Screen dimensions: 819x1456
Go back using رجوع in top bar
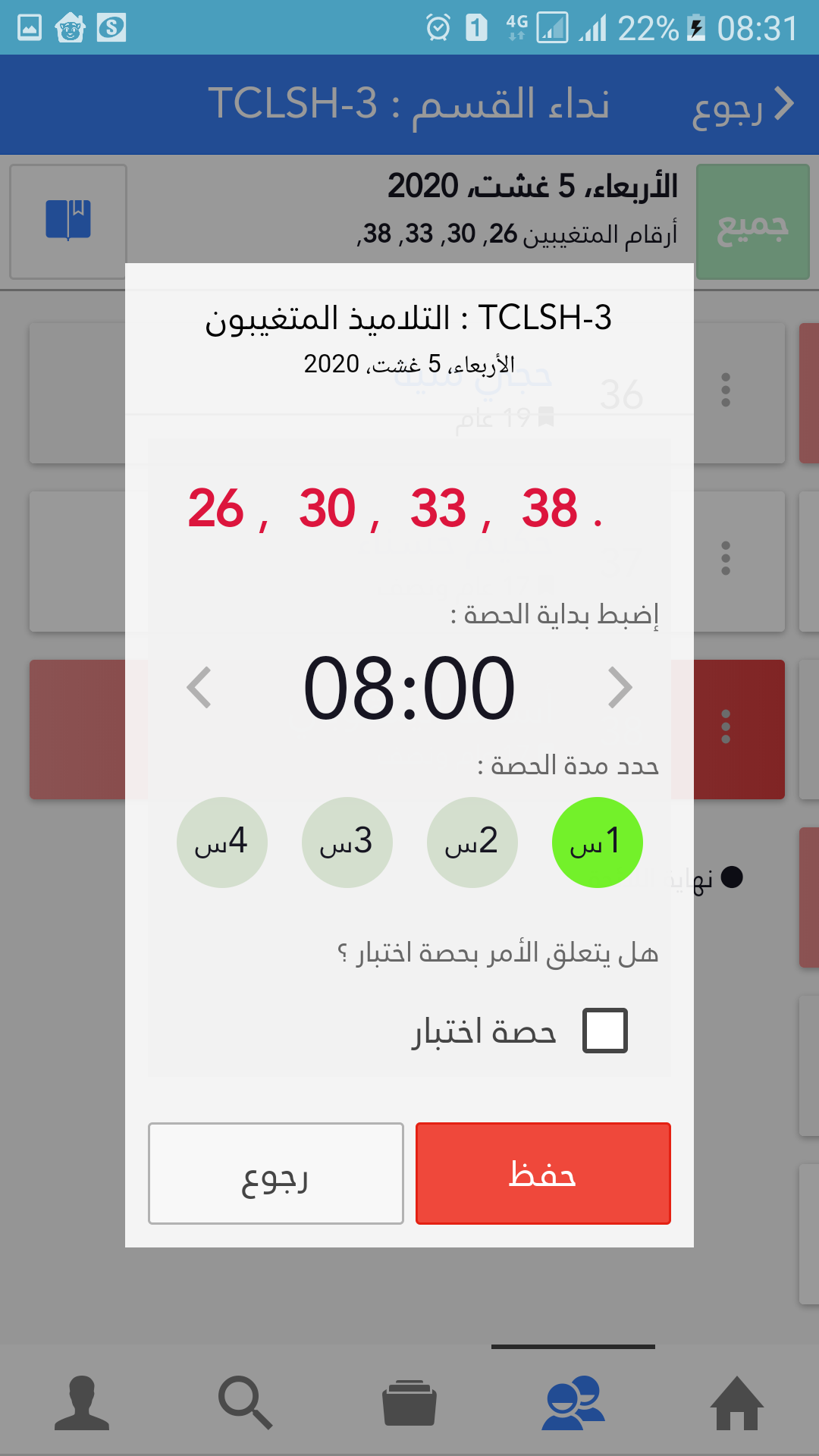(x=743, y=105)
